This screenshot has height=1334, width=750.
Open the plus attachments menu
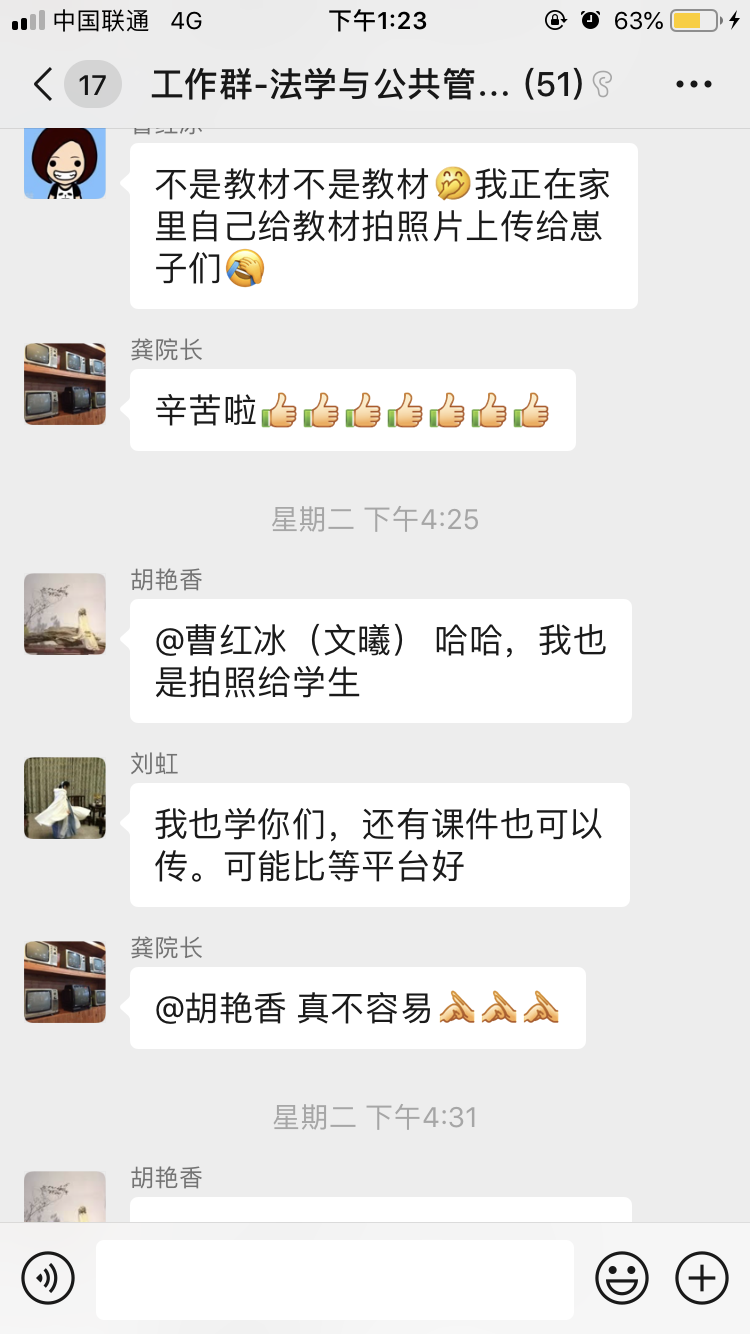[702, 1278]
